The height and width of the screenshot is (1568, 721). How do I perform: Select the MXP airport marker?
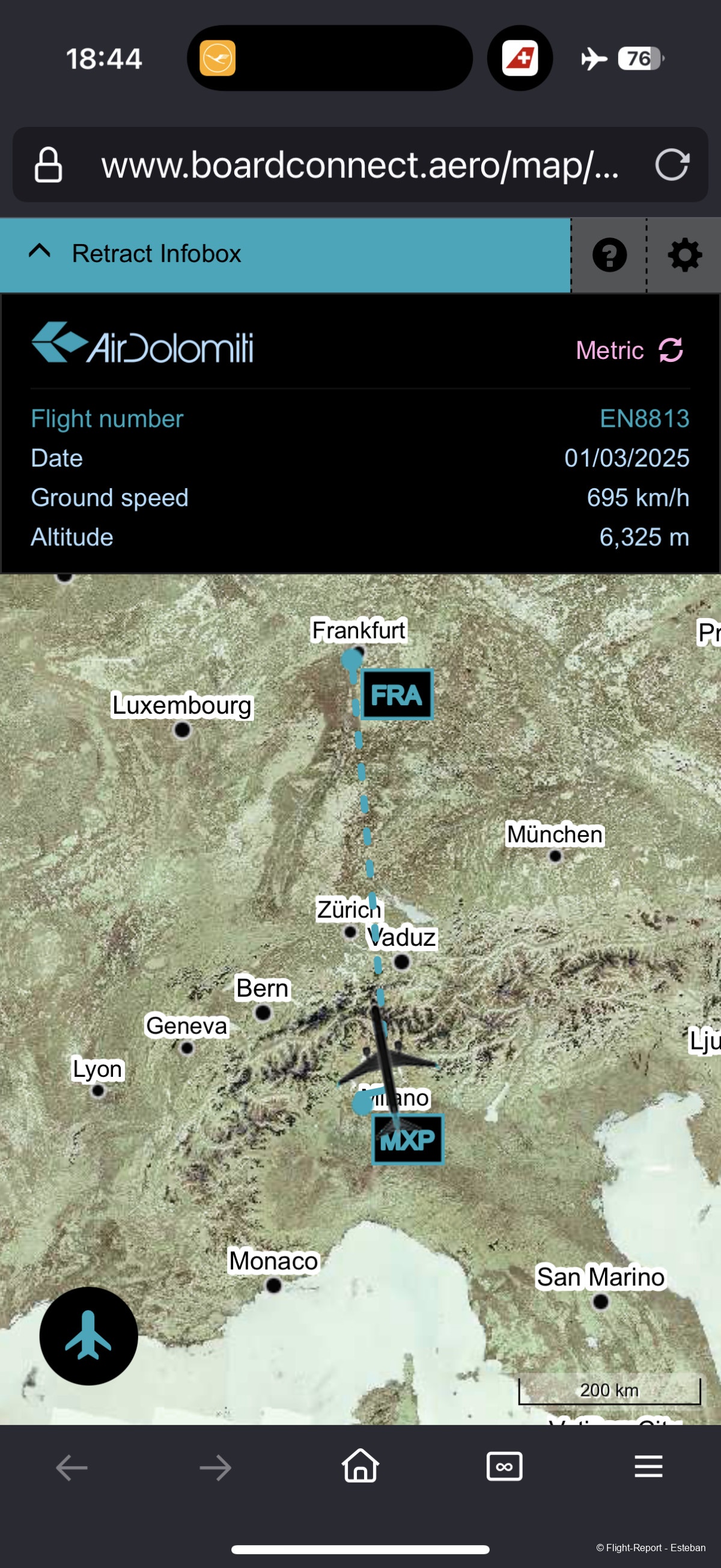point(407,1140)
